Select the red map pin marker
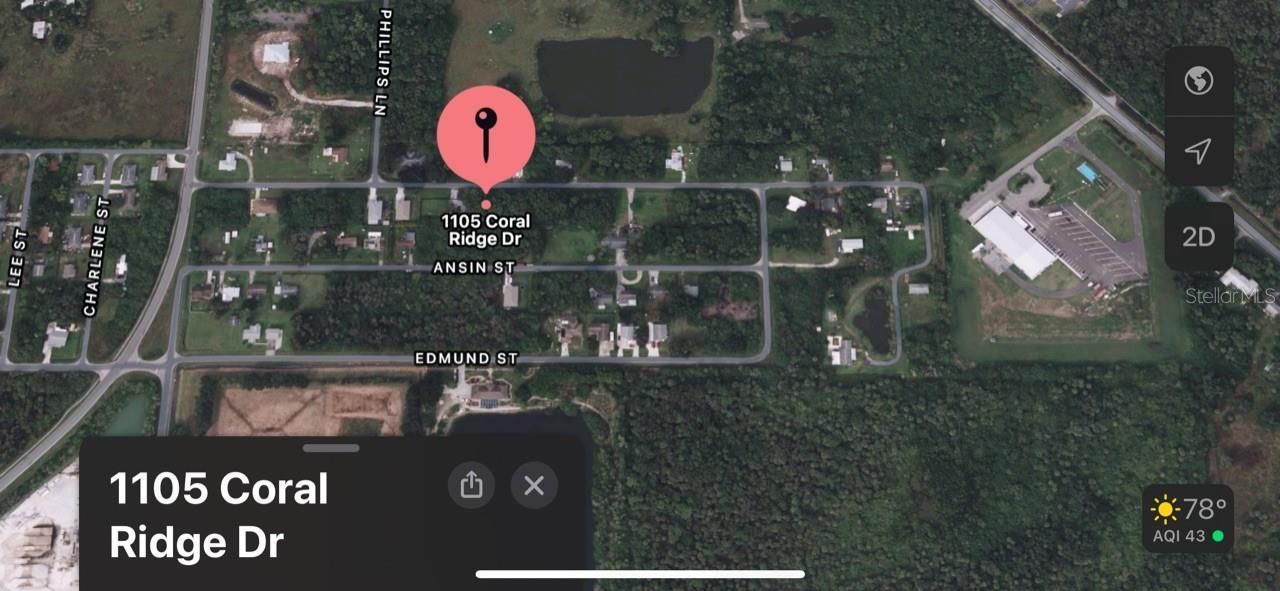Viewport: 1280px width, 591px height. (486, 136)
